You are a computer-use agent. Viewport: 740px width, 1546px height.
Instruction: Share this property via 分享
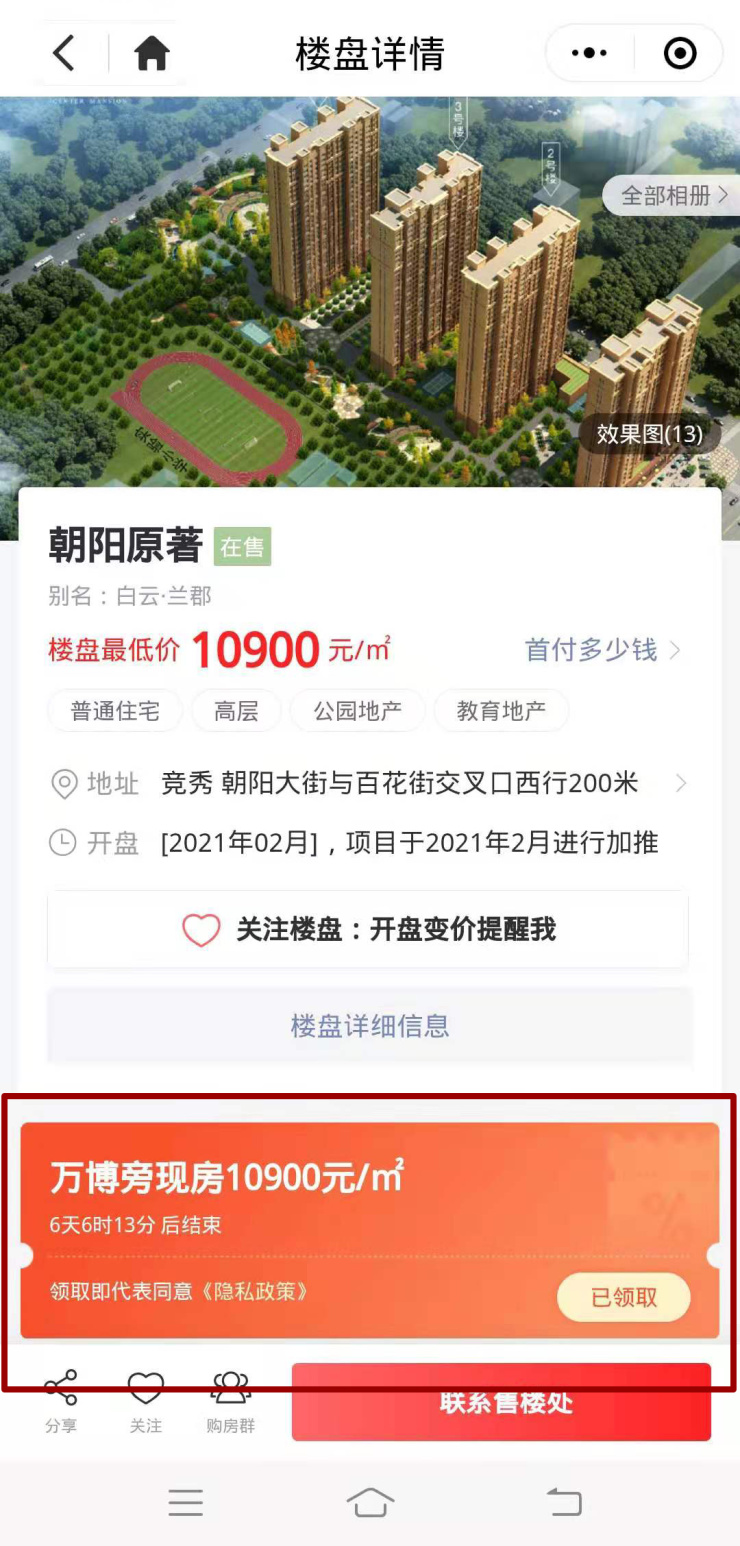click(x=61, y=1402)
